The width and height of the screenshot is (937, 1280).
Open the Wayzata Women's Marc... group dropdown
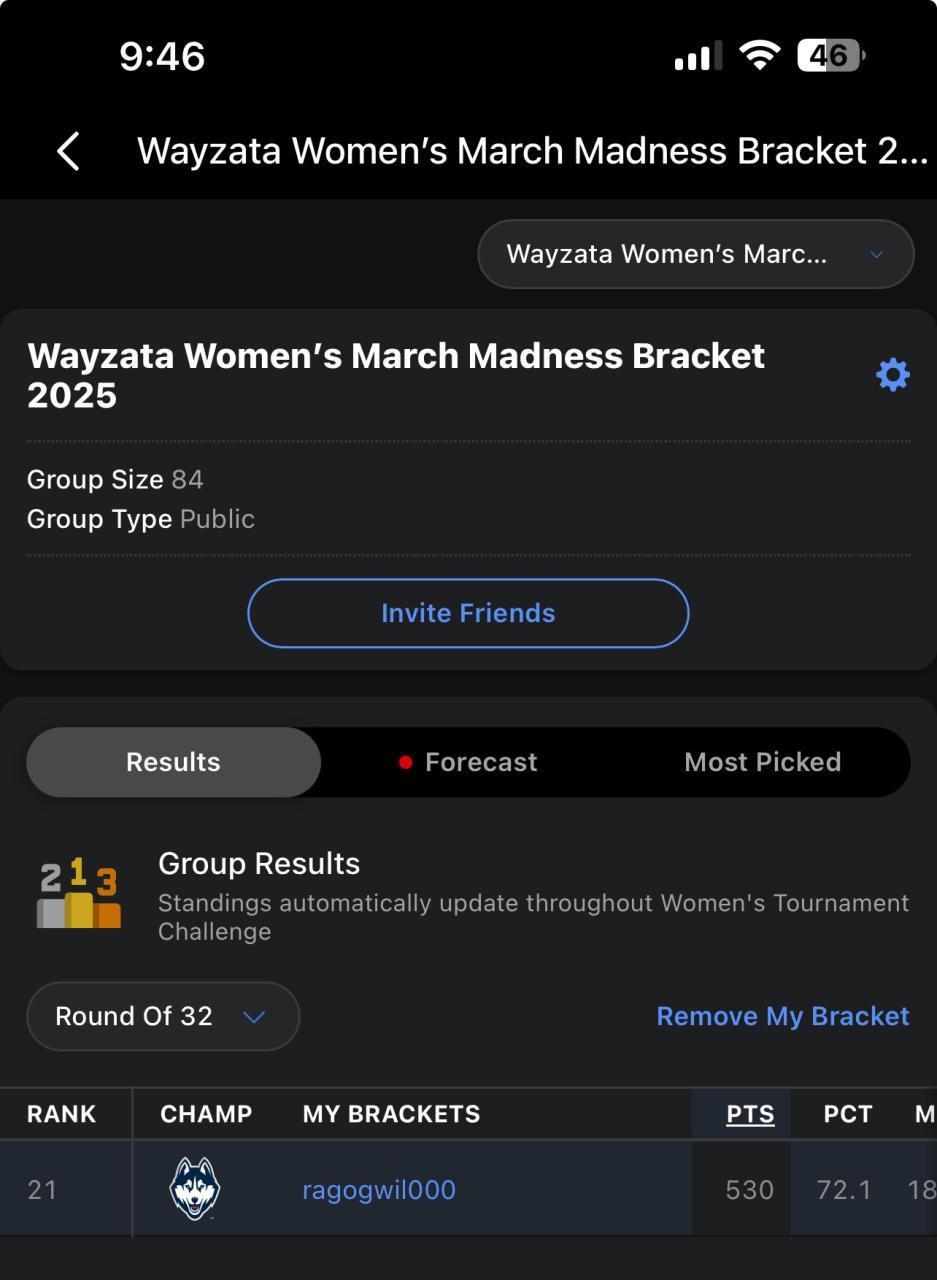[695, 254]
